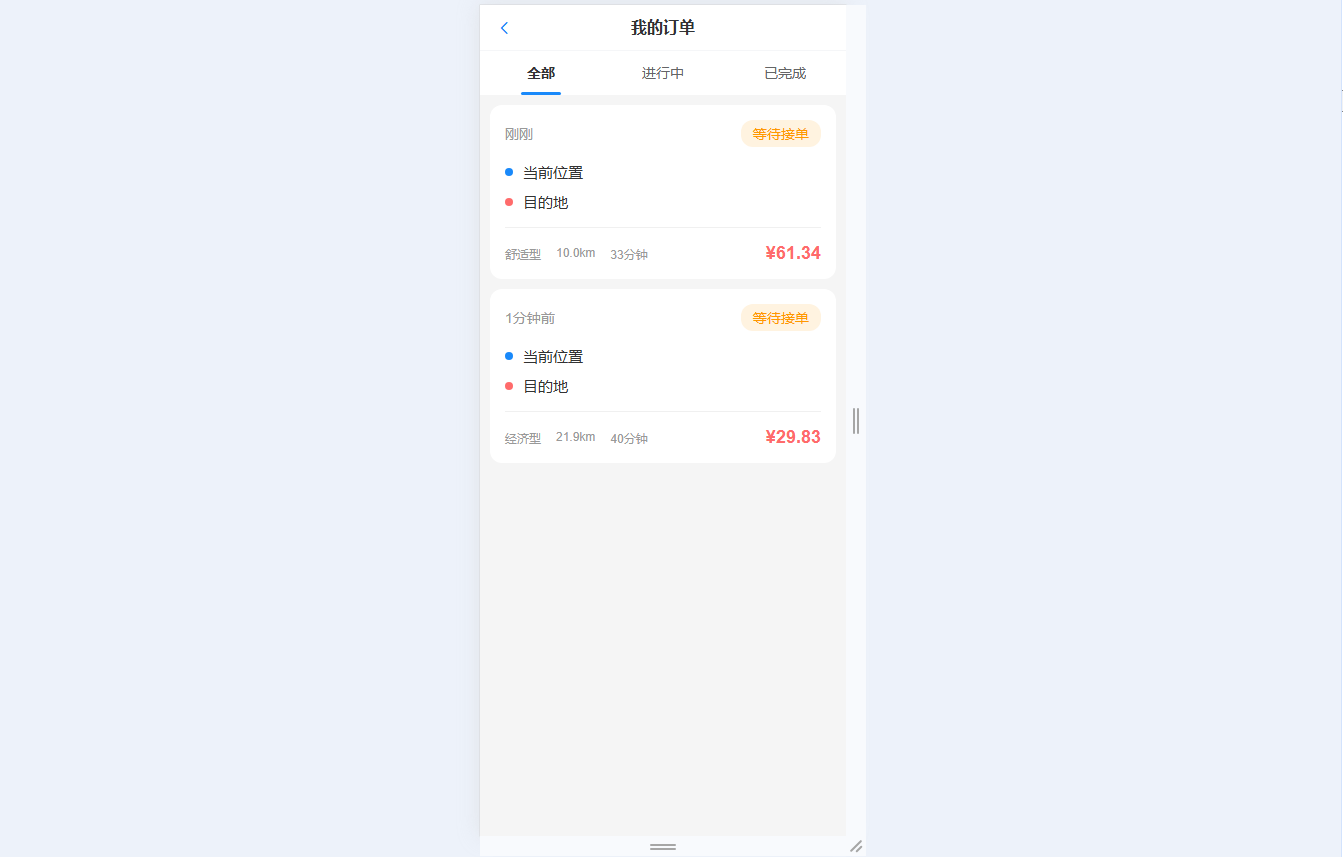
Task: Open the 经济型 order priced ¥29.83
Action: [x=662, y=376]
